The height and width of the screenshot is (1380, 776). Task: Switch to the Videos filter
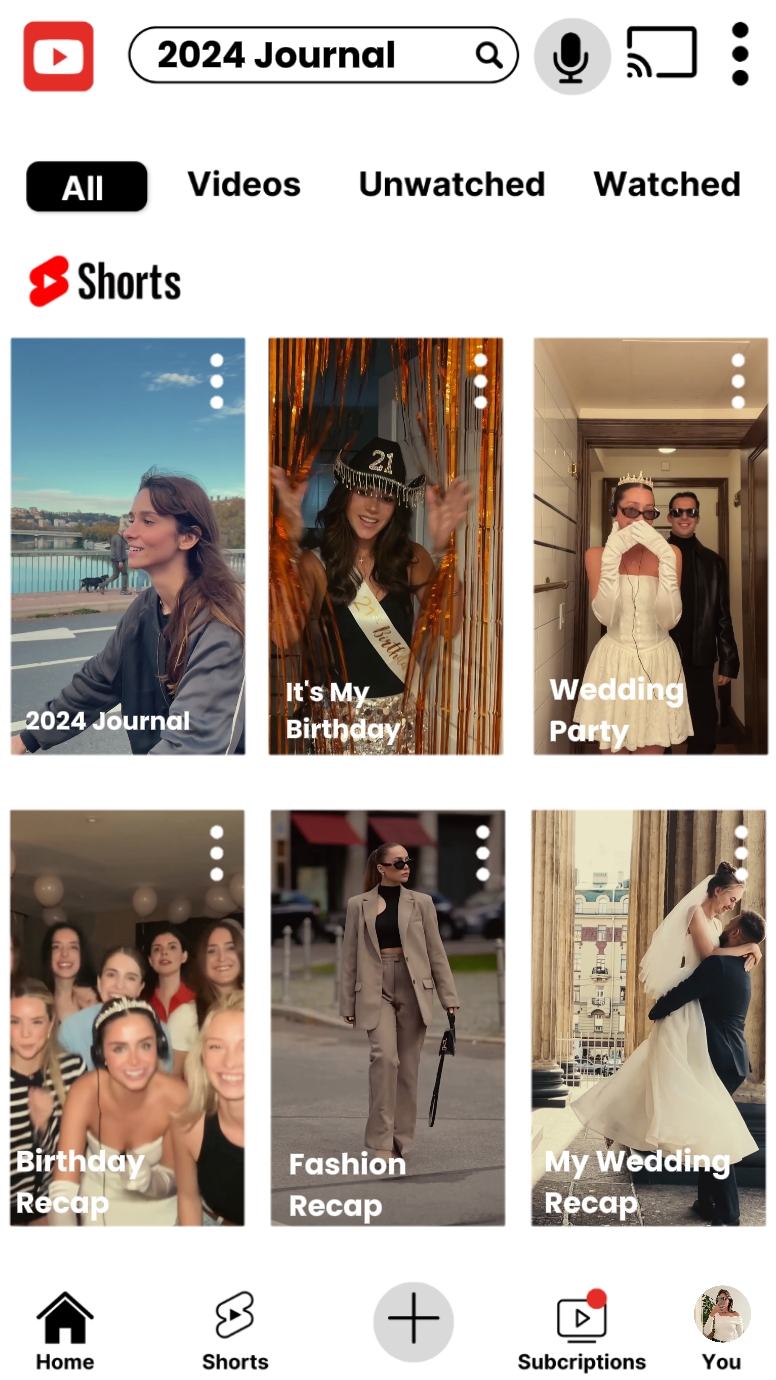click(244, 185)
